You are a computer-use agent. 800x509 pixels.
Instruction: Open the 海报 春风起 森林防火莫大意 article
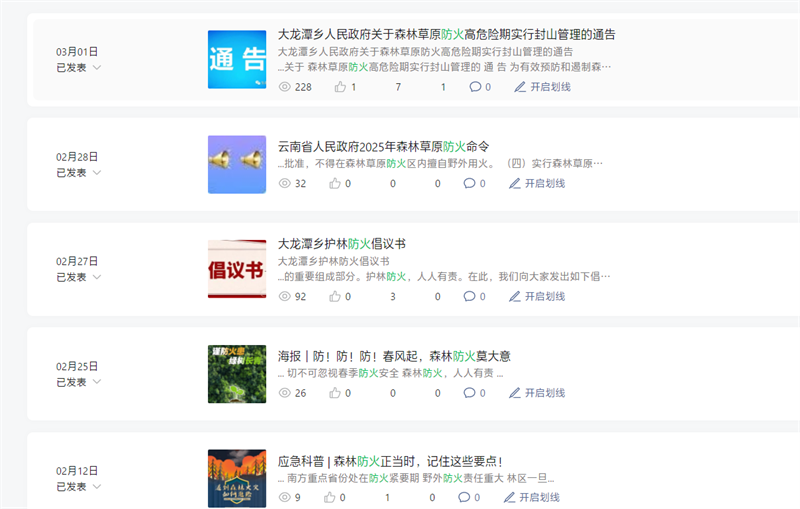(394, 356)
